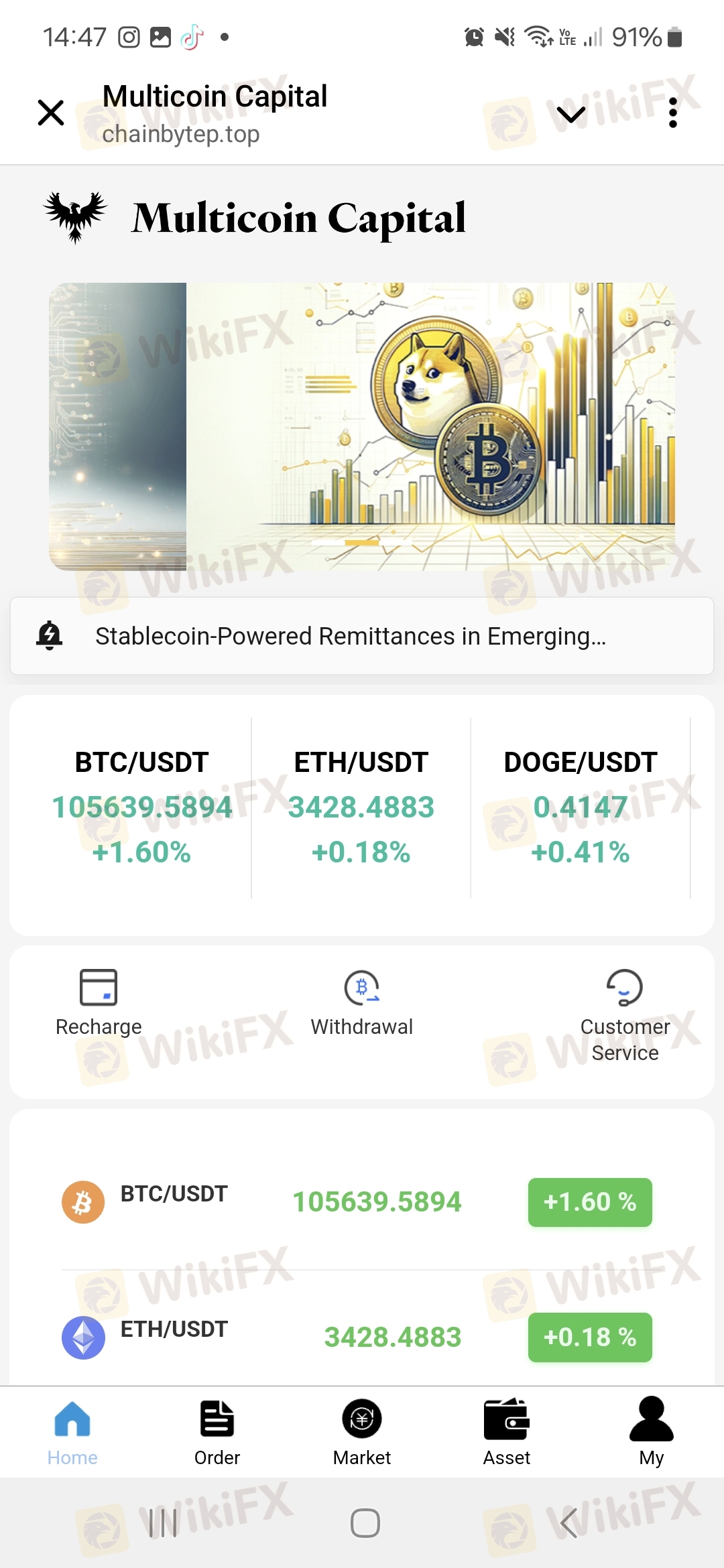Expand the page info chevron

point(570,115)
